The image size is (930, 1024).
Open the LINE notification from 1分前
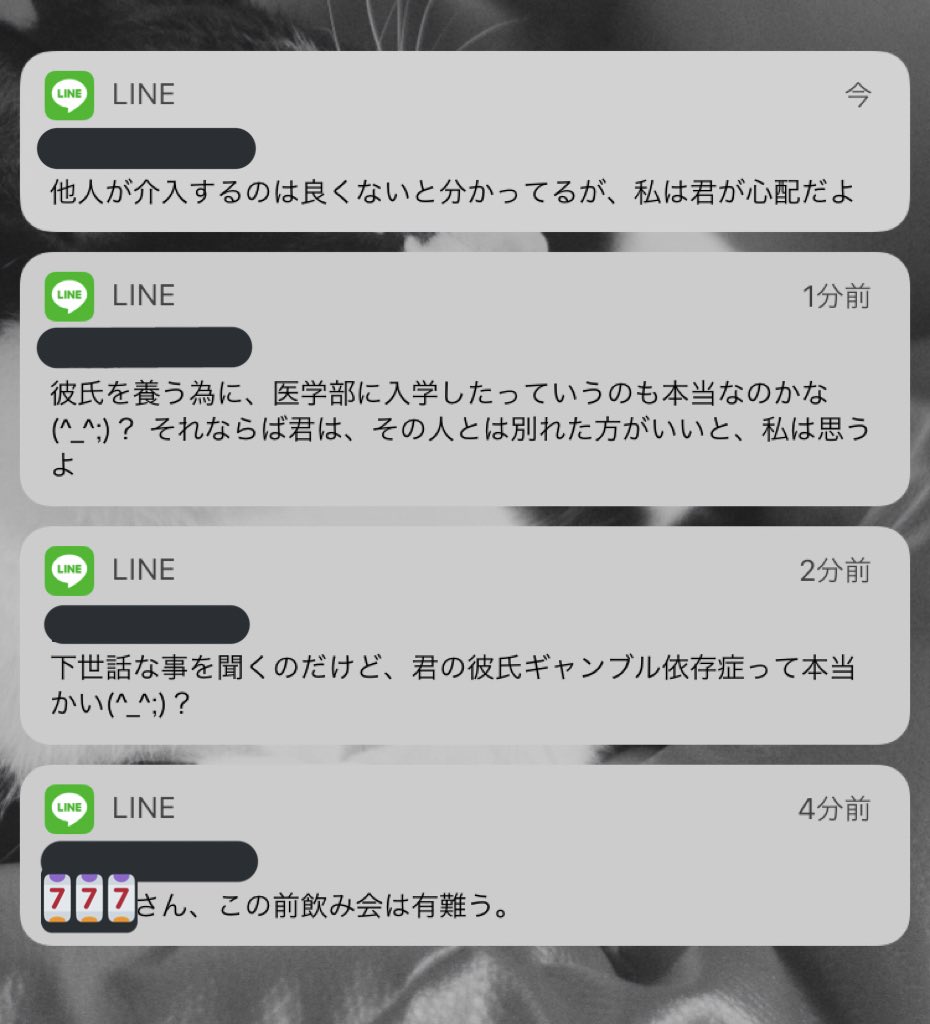tap(465, 380)
